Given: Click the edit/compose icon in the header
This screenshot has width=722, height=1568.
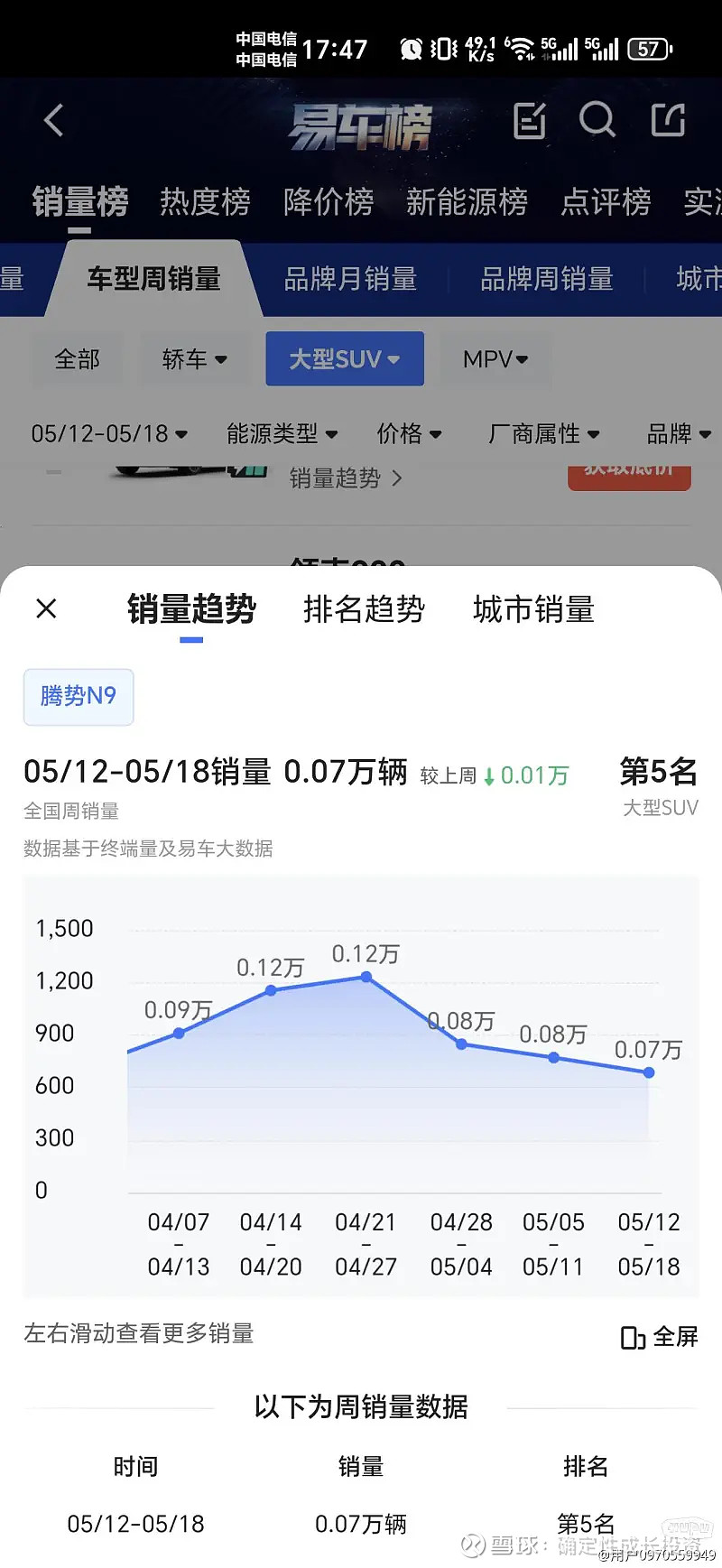Looking at the screenshot, I should pyautogui.click(x=530, y=120).
